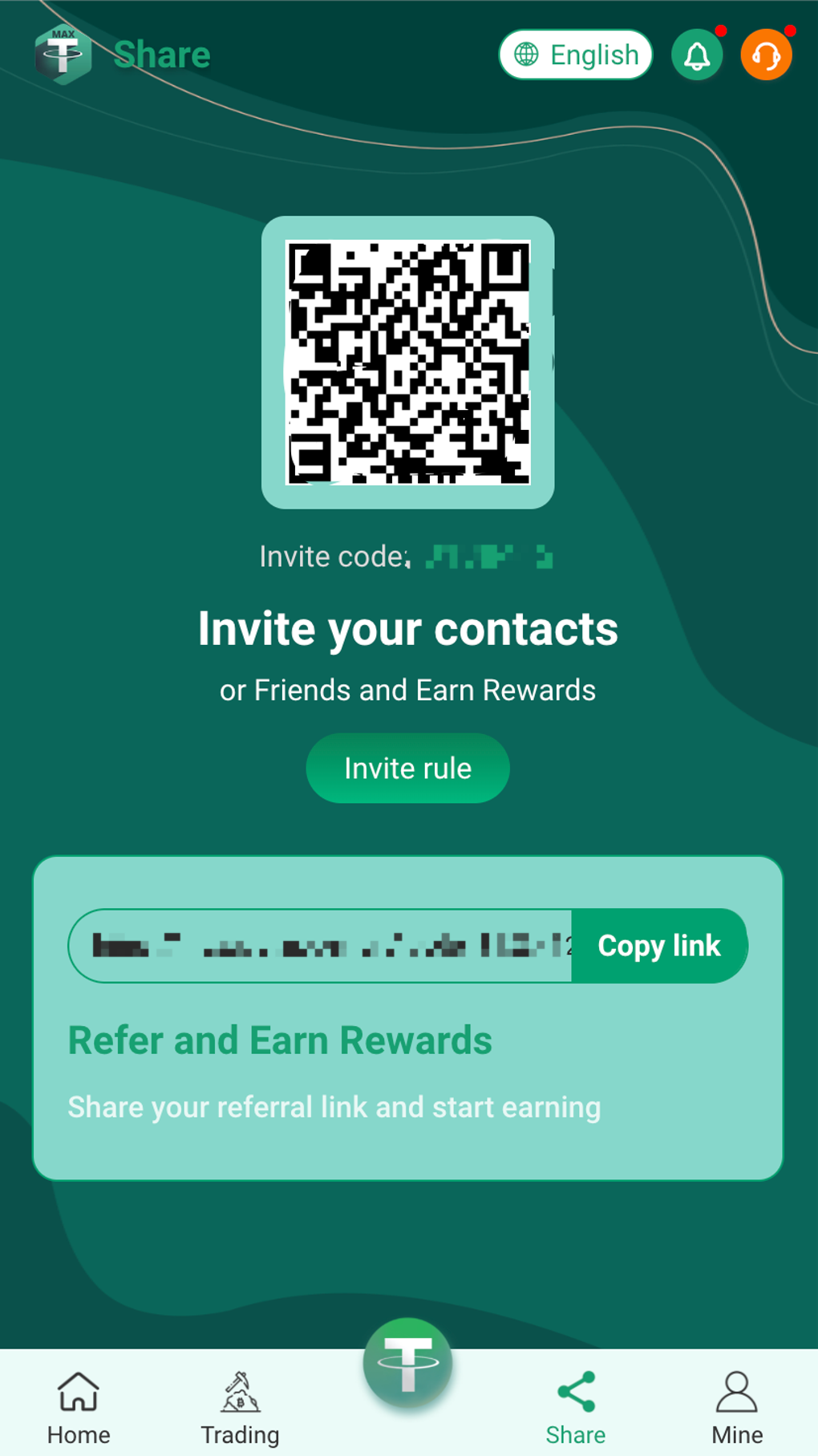This screenshot has width=818, height=1456.
Task: Open the Mine profile tab
Action: (x=736, y=1406)
